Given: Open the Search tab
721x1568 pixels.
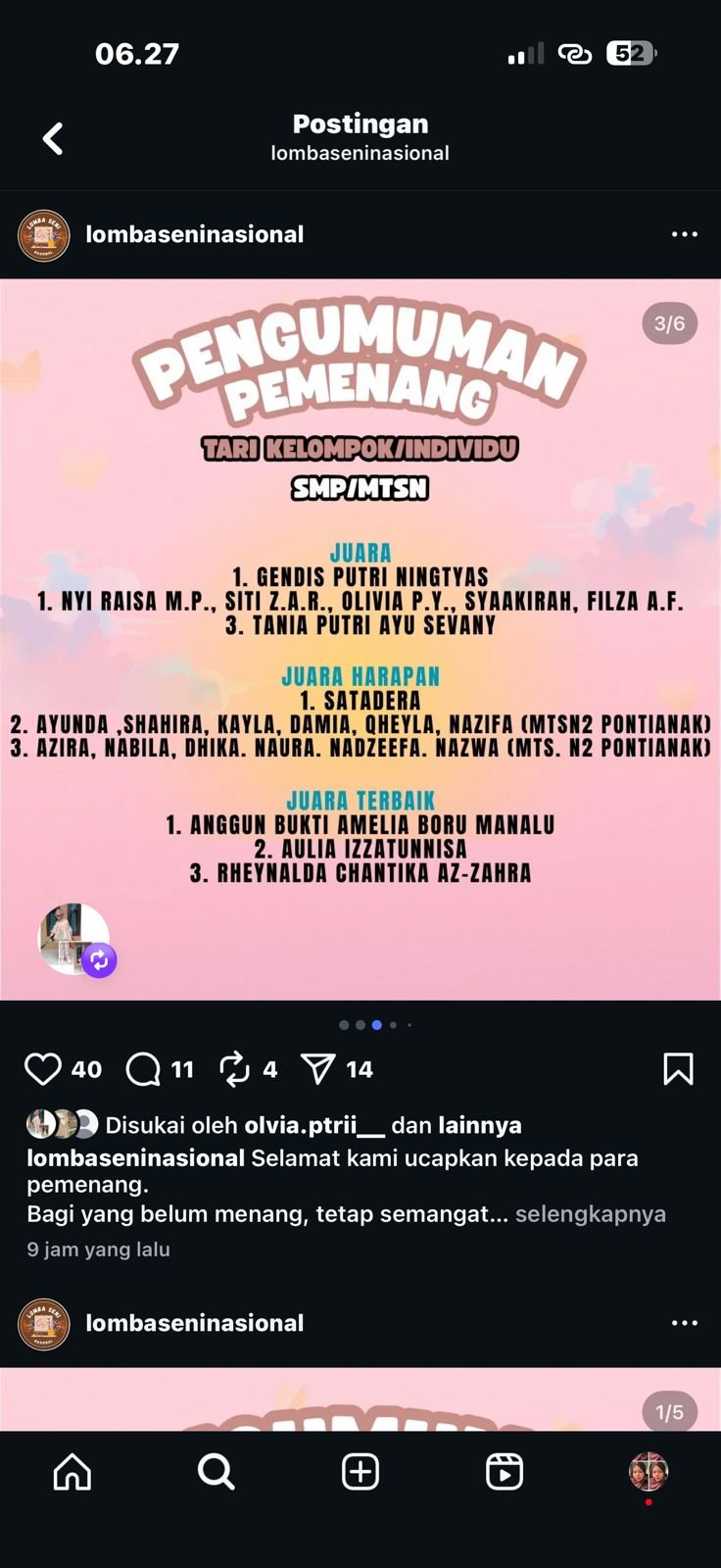Looking at the screenshot, I should (x=216, y=1472).
